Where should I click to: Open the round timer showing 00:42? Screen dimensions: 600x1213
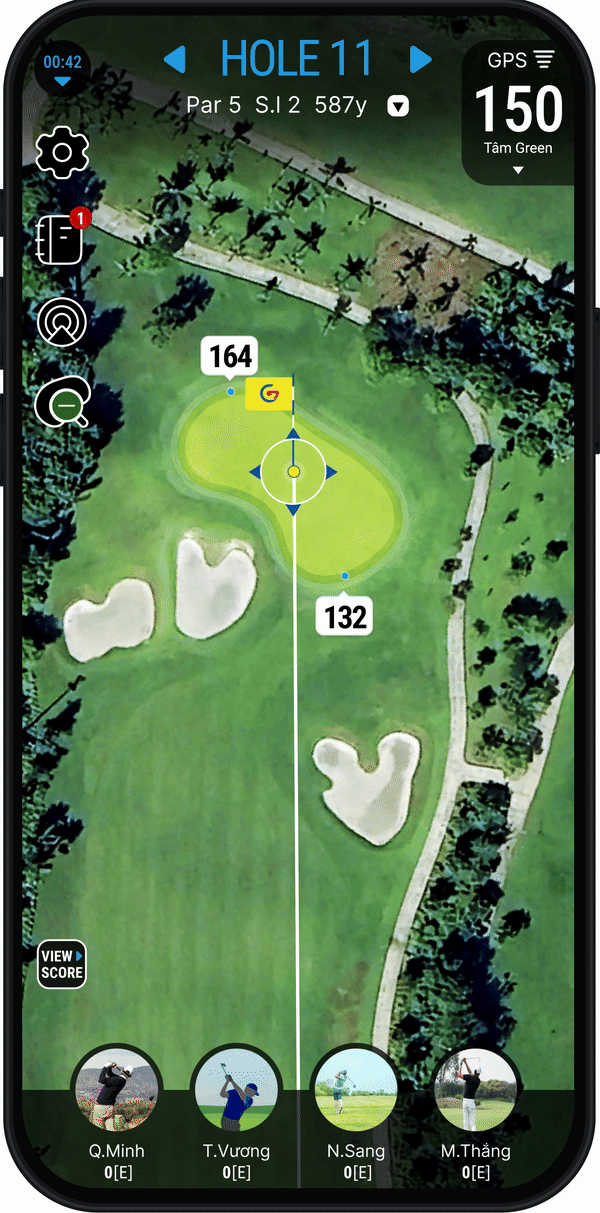(62, 67)
